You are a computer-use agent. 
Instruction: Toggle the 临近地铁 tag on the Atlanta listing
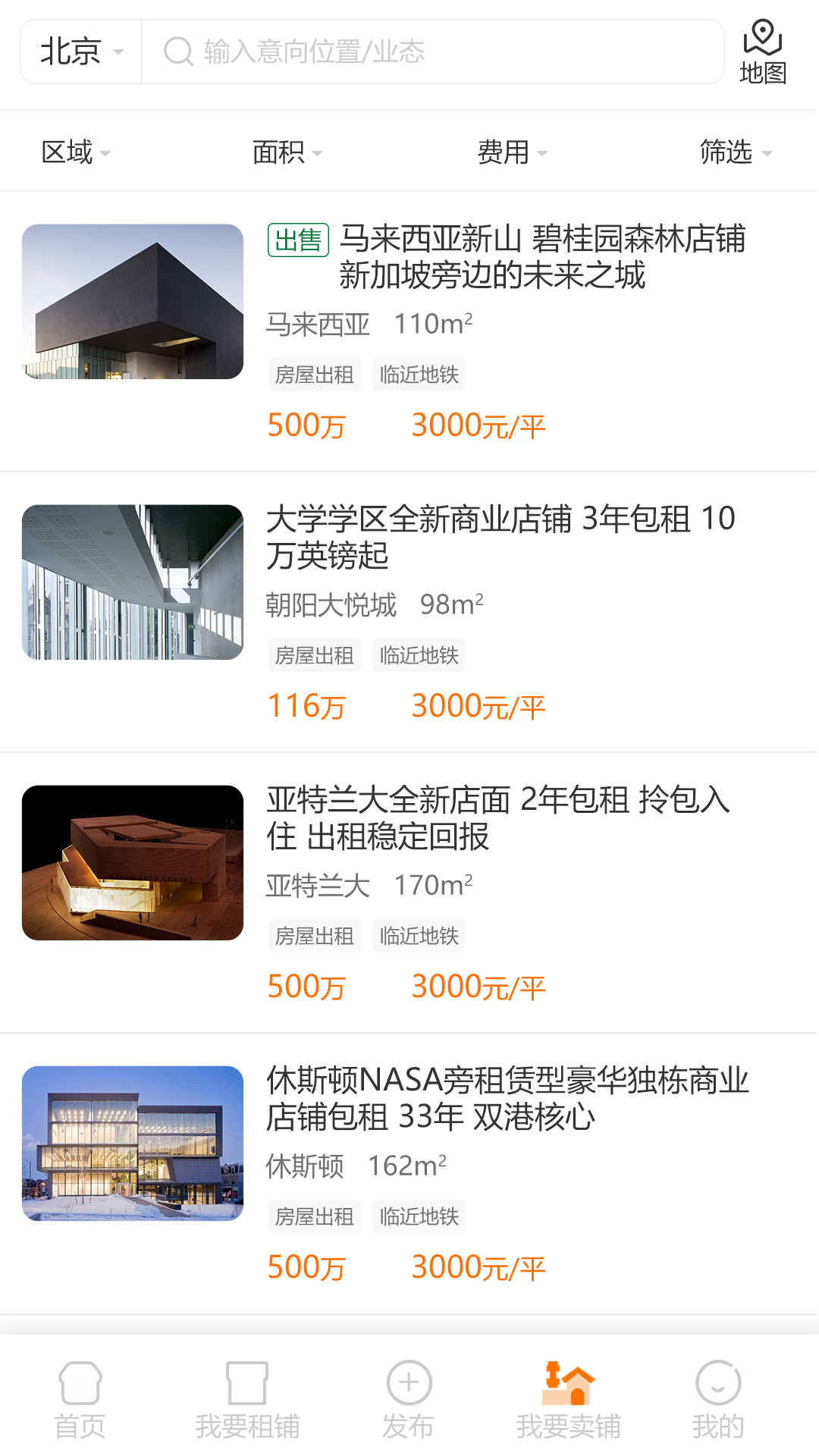pos(419,935)
